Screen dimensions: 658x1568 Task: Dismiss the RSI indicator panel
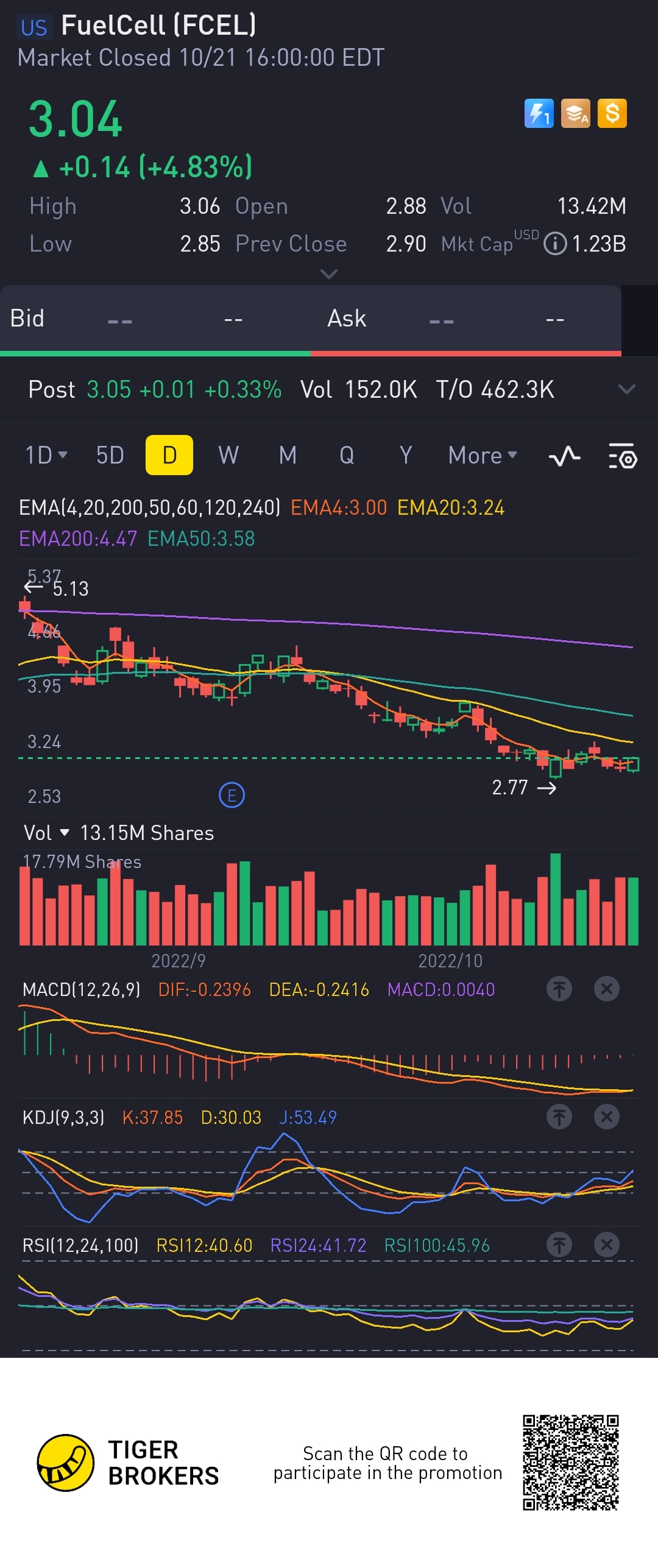(x=607, y=1245)
